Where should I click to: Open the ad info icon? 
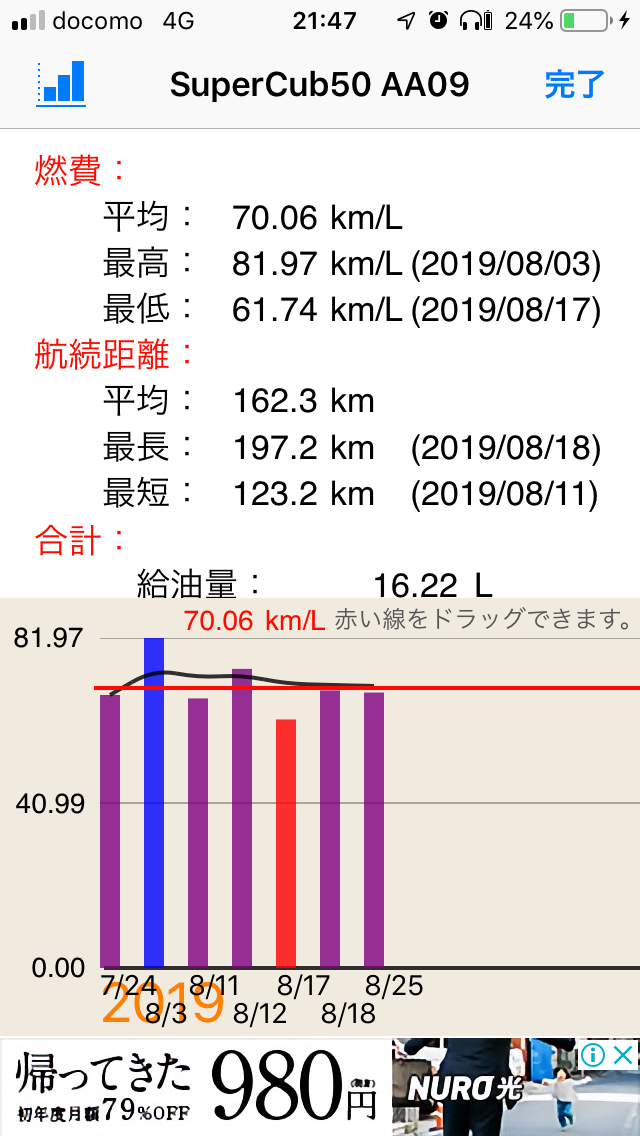click(593, 1055)
